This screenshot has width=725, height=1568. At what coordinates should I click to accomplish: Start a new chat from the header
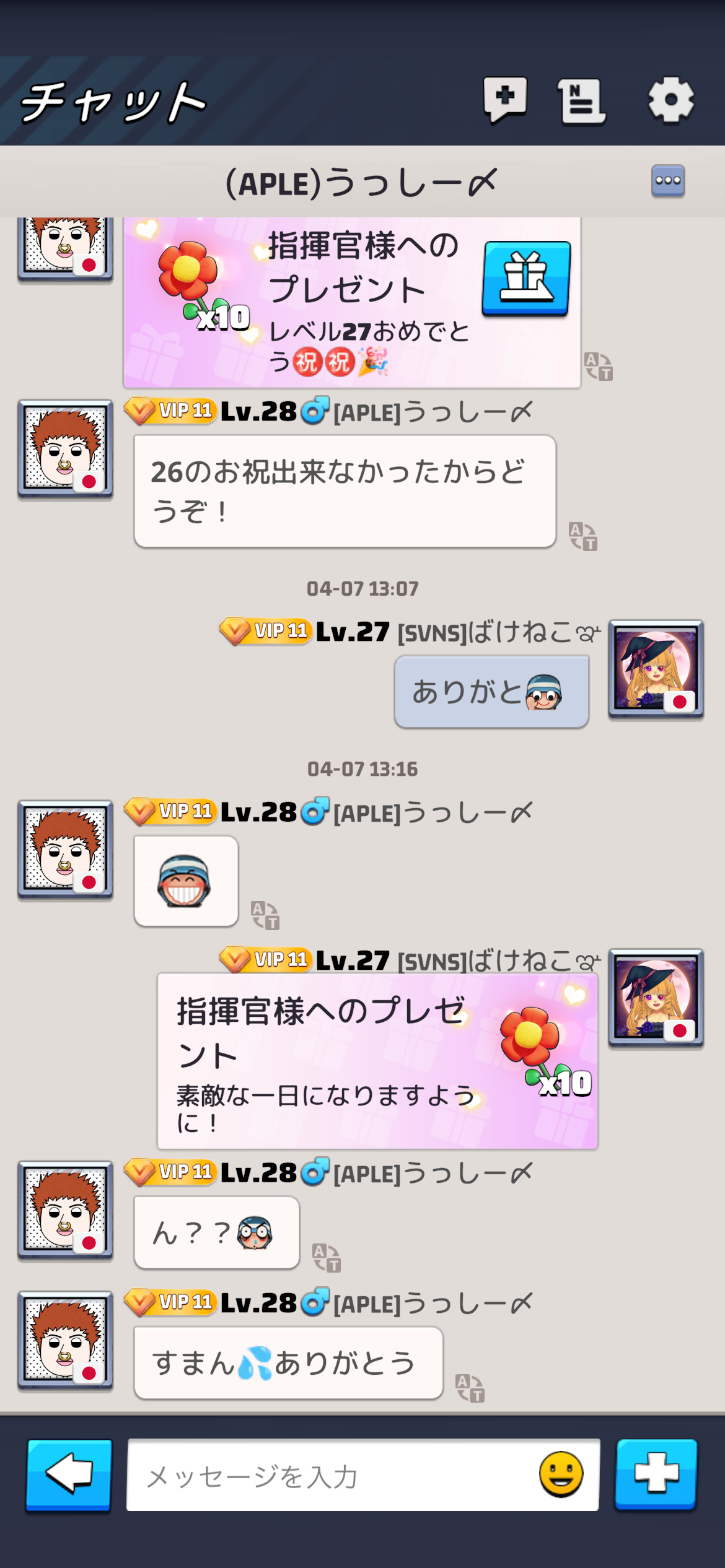(x=505, y=99)
